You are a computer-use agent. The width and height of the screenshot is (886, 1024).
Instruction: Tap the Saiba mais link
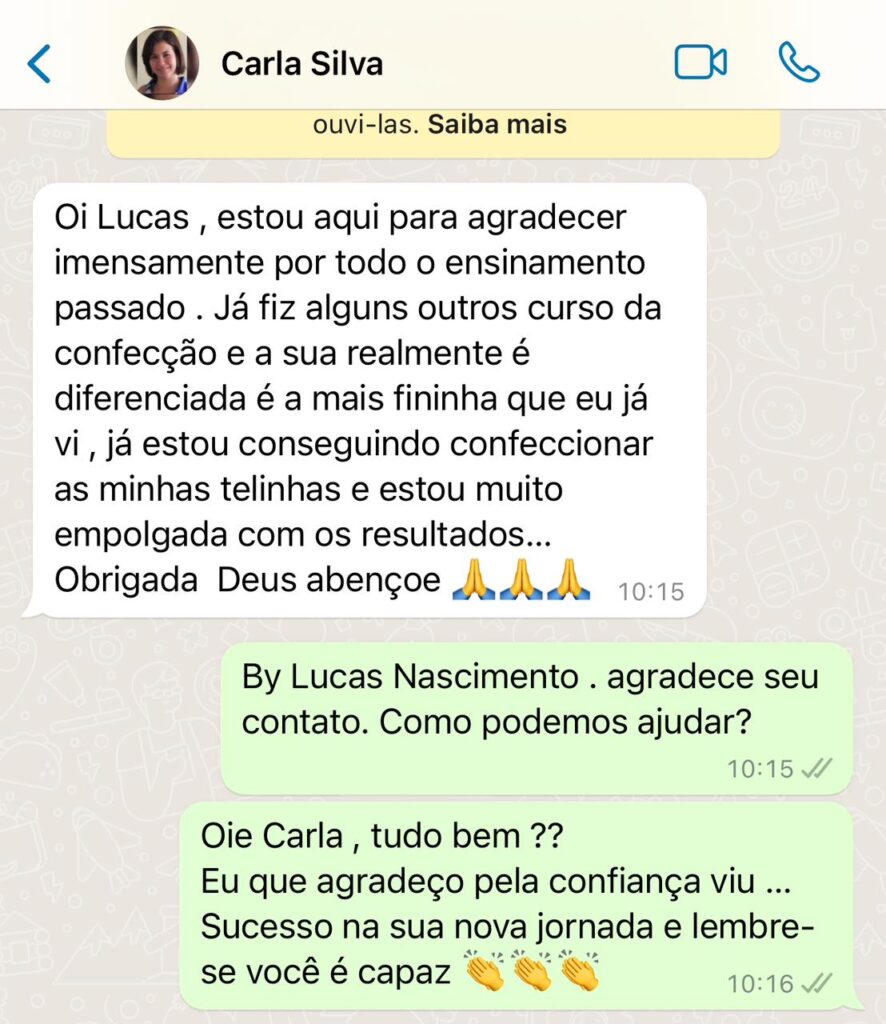click(x=497, y=125)
